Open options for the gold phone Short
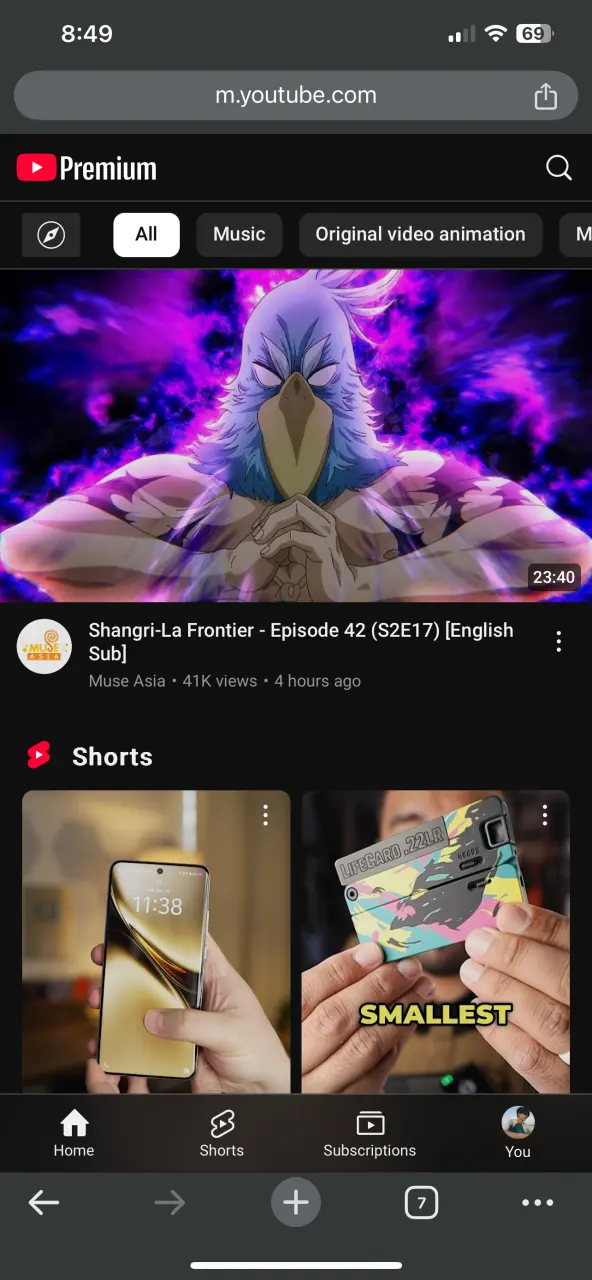The image size is (592, 1280). coord(265,816)
